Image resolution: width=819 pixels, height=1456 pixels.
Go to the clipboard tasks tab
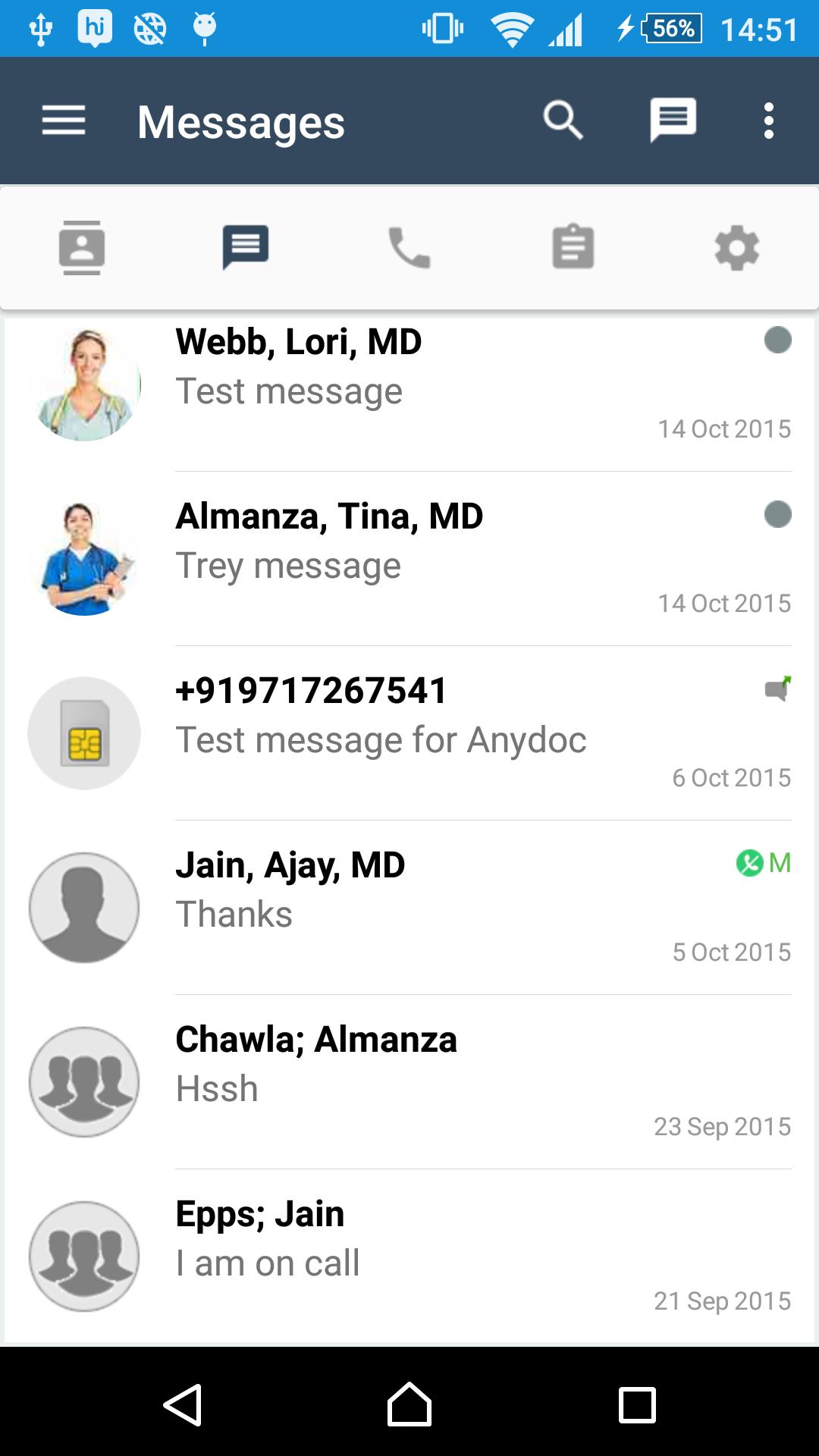pos(573,247)
